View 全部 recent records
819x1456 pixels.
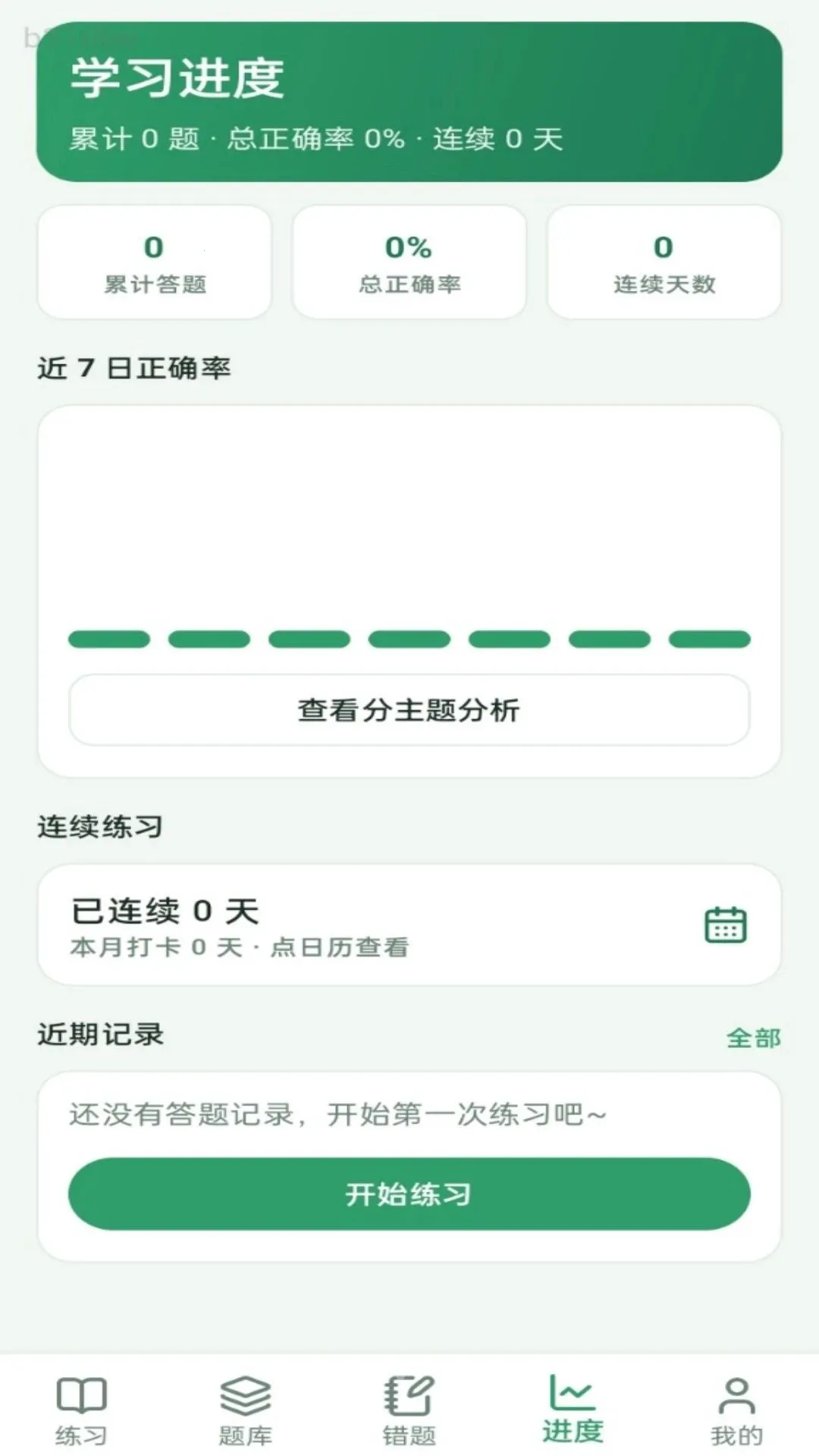click(753, 1037)
